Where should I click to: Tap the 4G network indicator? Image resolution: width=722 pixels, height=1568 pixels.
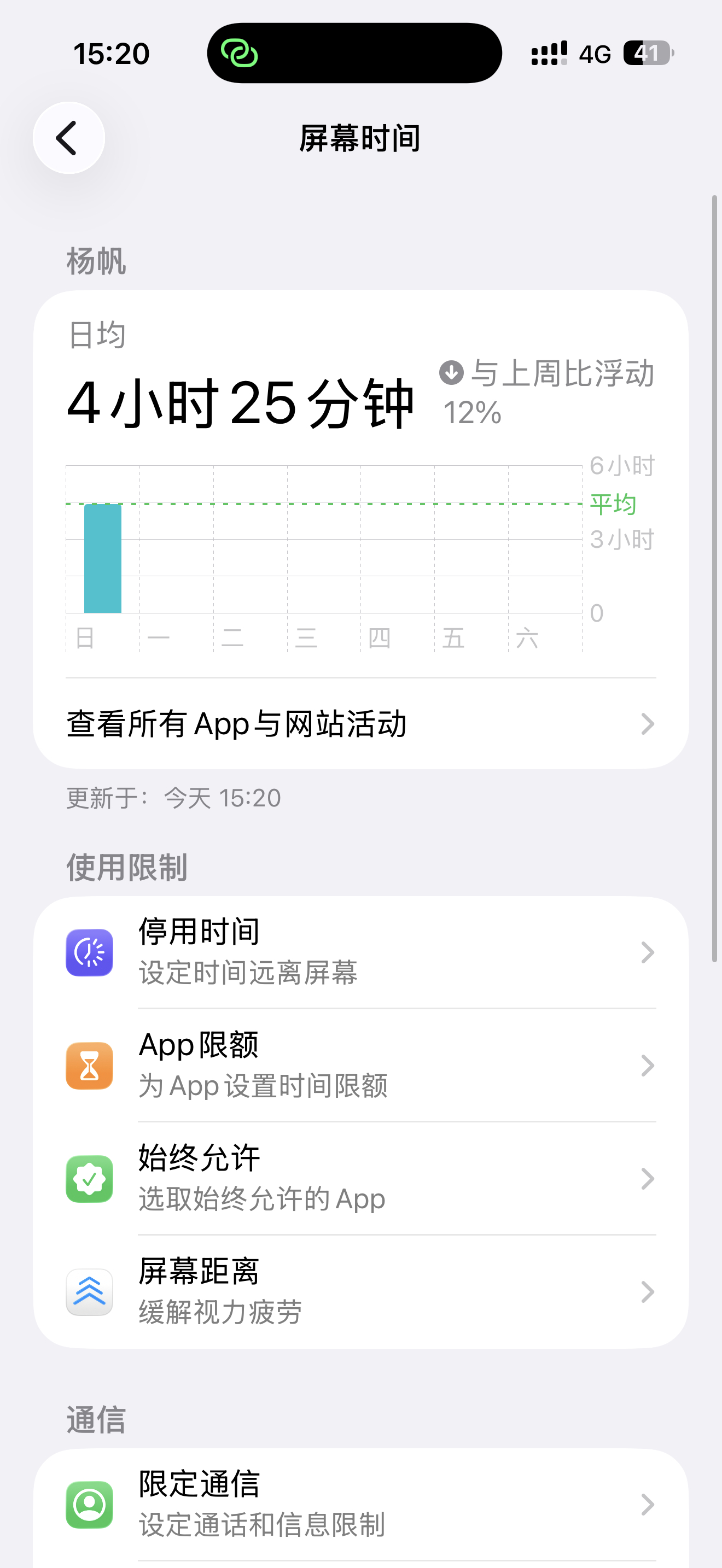click(595, 54)
